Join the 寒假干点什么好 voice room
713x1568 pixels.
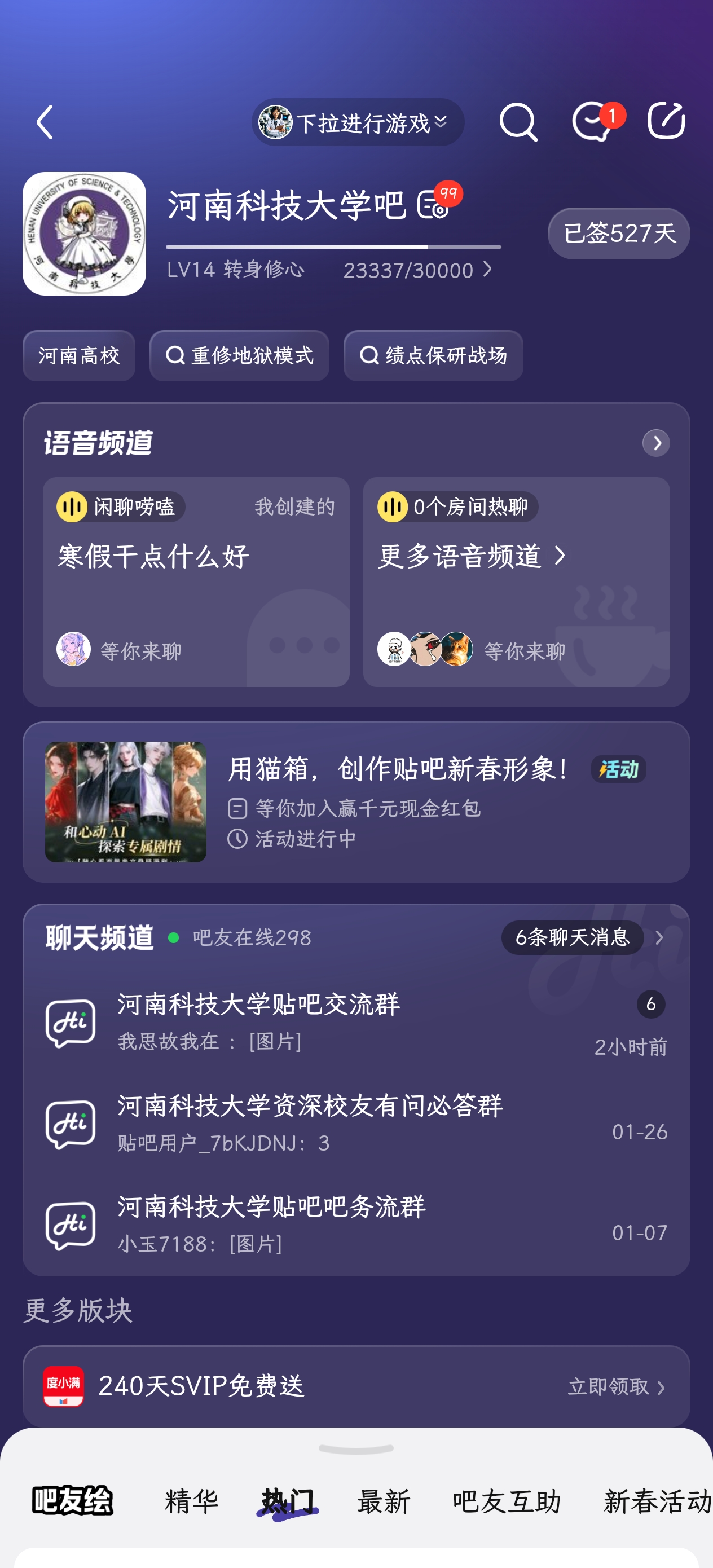(196, 582)
